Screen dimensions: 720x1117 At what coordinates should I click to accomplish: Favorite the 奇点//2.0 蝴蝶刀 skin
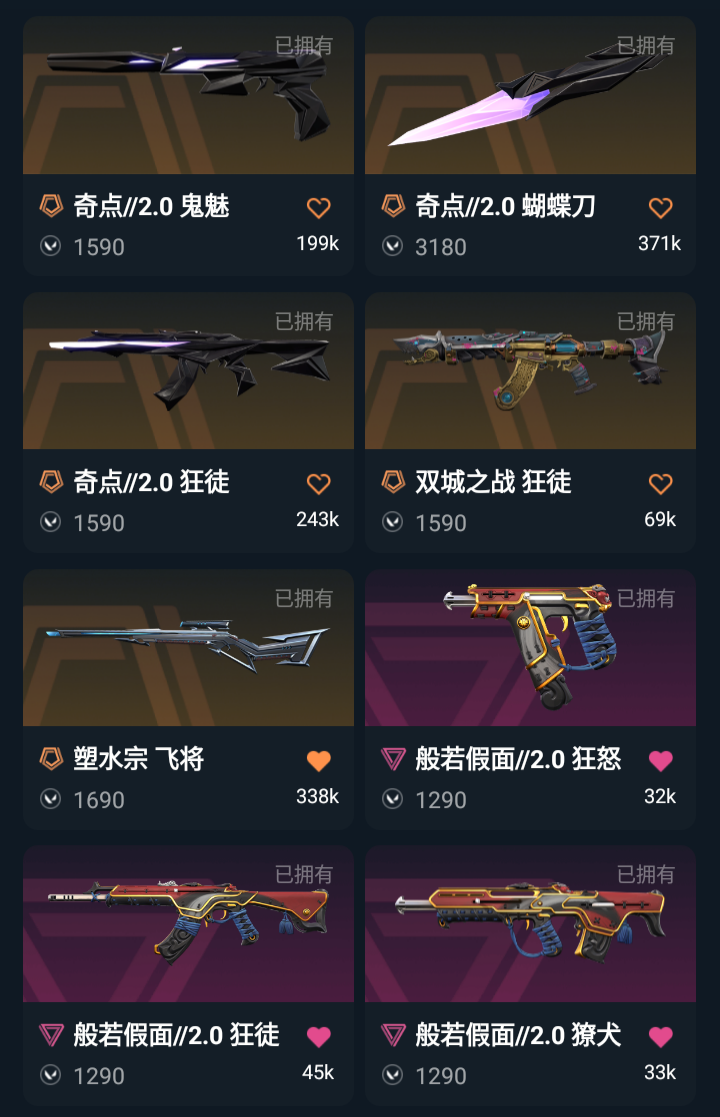pos(660,208)
